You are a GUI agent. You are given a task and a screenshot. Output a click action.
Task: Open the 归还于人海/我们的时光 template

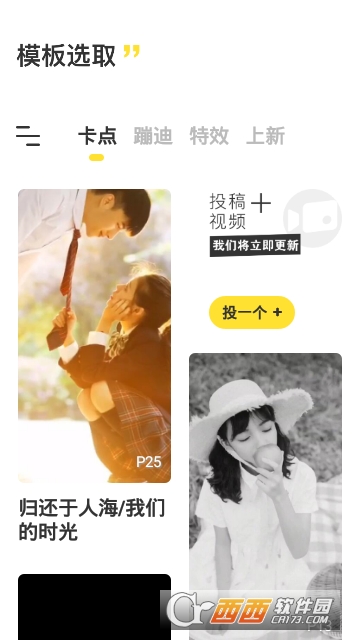pos(94,336)
